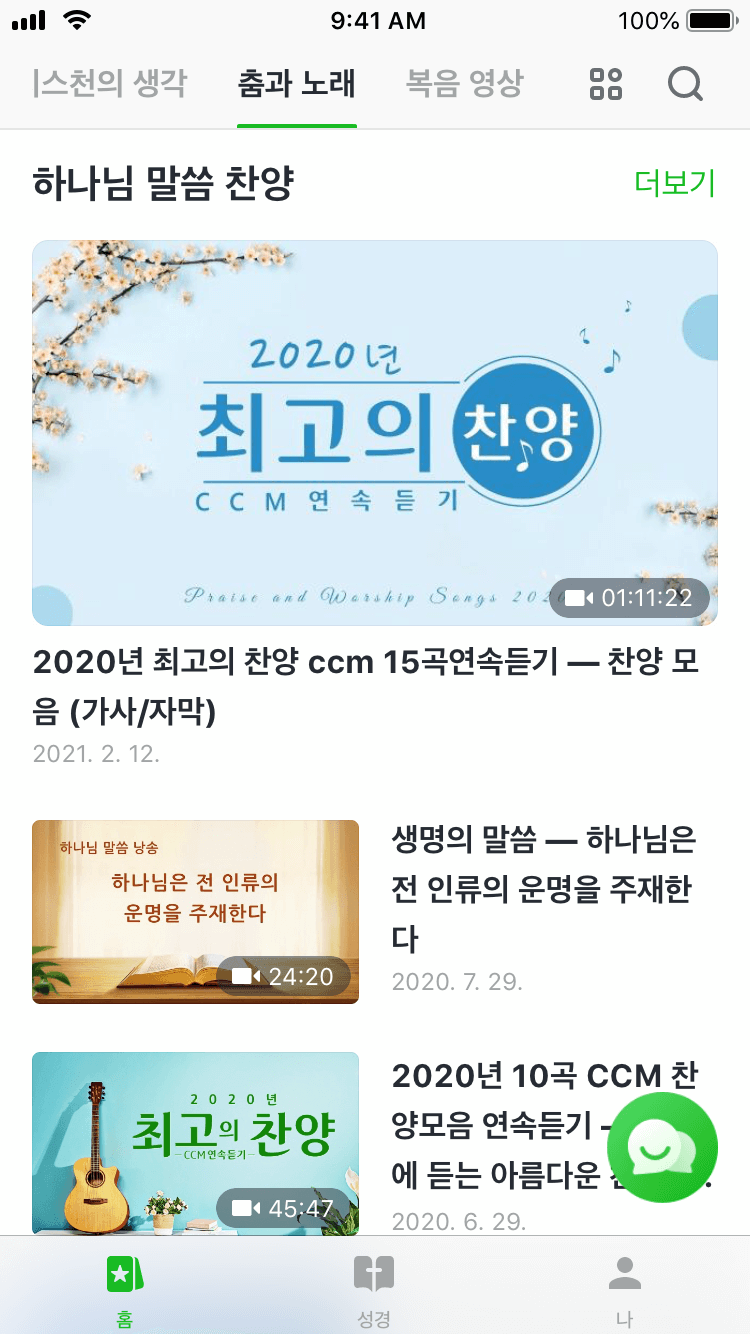The image size is (750, 1334).
Task: Open 생명의 말씀 24:20 video
Action: [x=195, y=911]
